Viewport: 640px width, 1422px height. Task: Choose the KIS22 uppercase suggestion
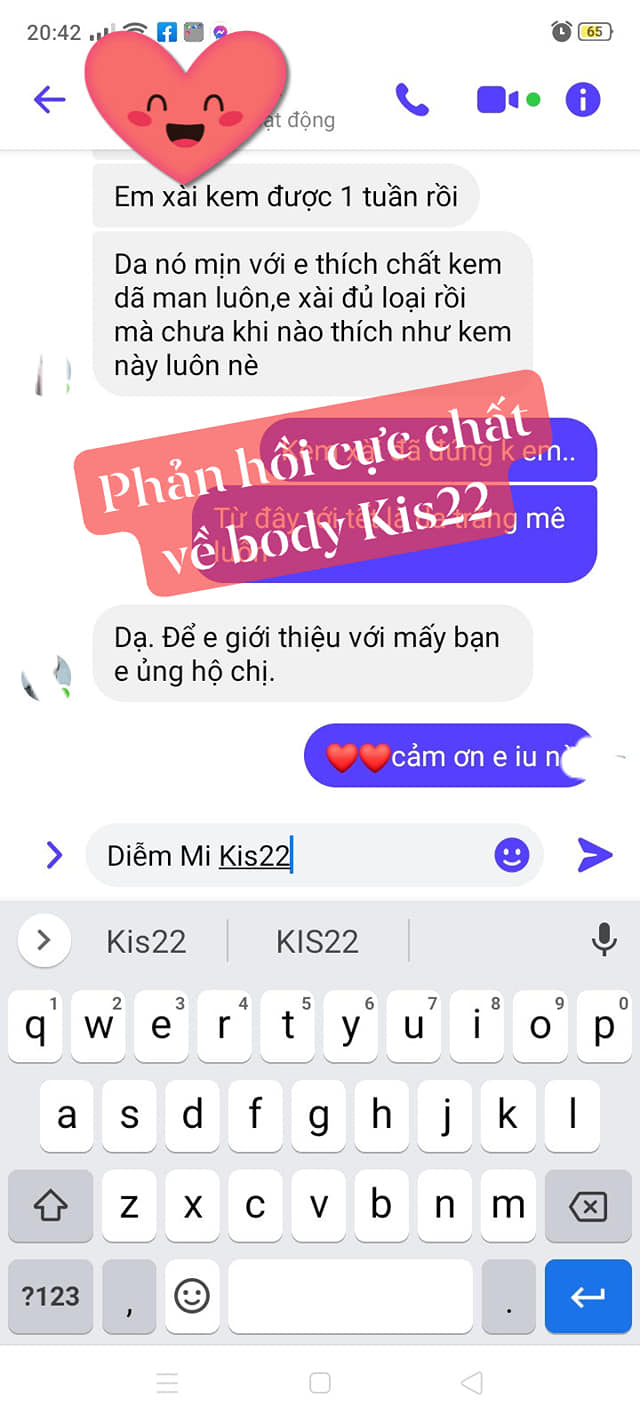pyautogui.click(x=317, y=941)
